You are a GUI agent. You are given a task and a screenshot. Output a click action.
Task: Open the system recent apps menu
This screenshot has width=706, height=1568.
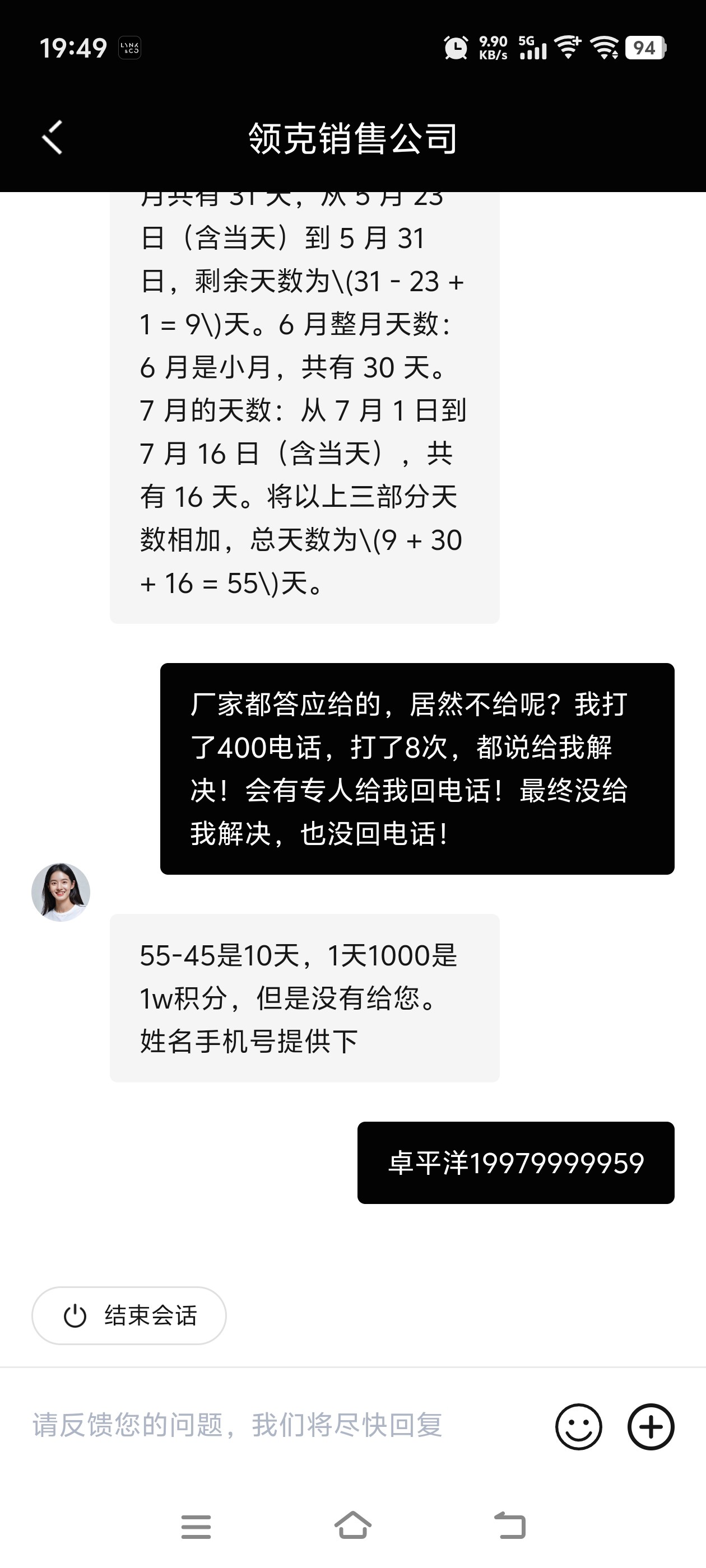196,1526
